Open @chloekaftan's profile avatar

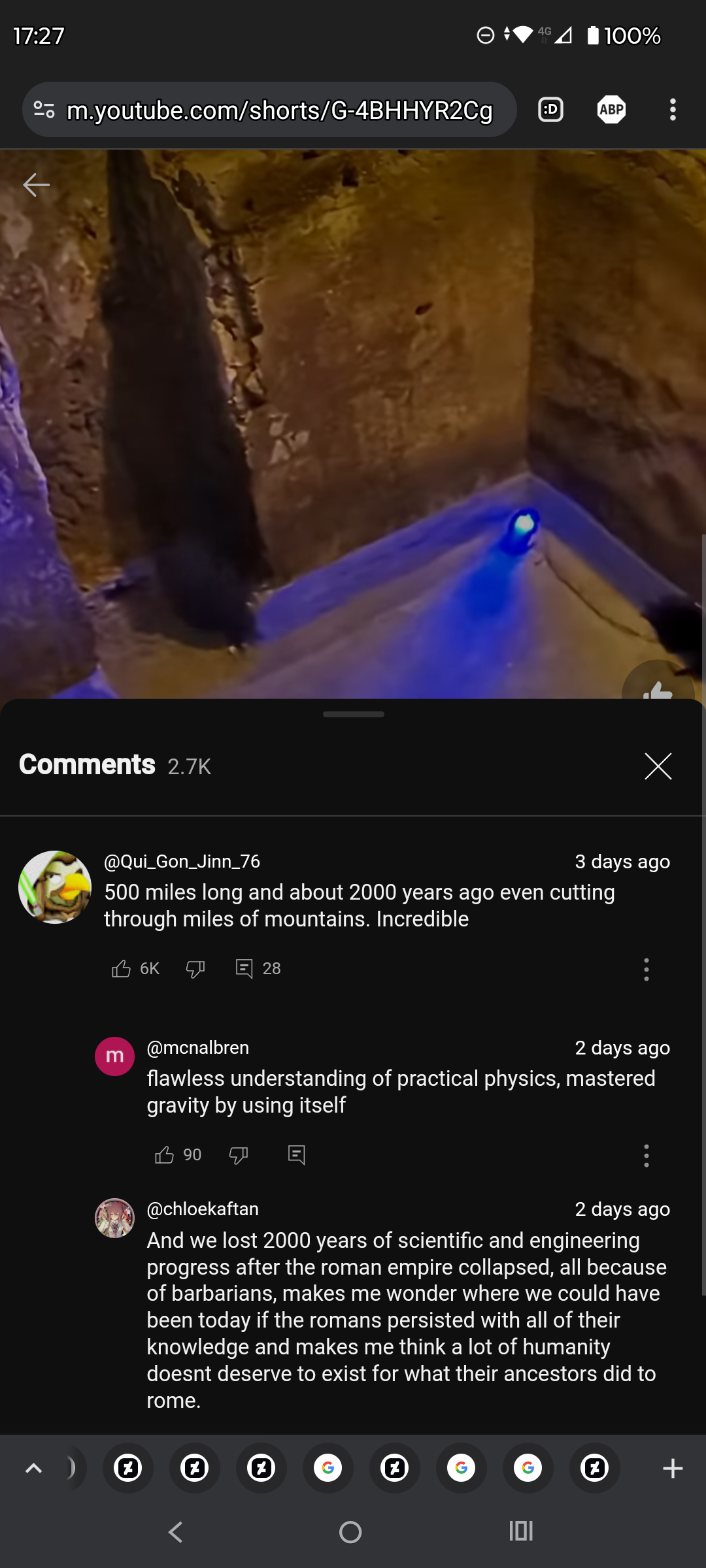coord(115,1218)
